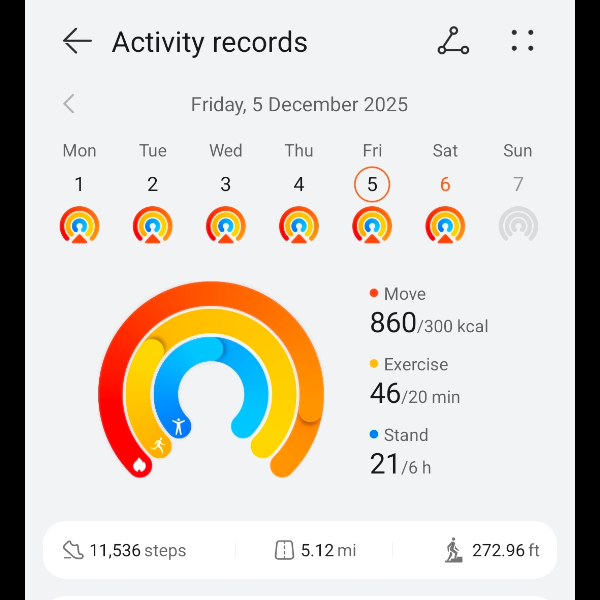Select Thursday 4 in the week row
This screenshot has height=600, width=600.
coord(299,185)
